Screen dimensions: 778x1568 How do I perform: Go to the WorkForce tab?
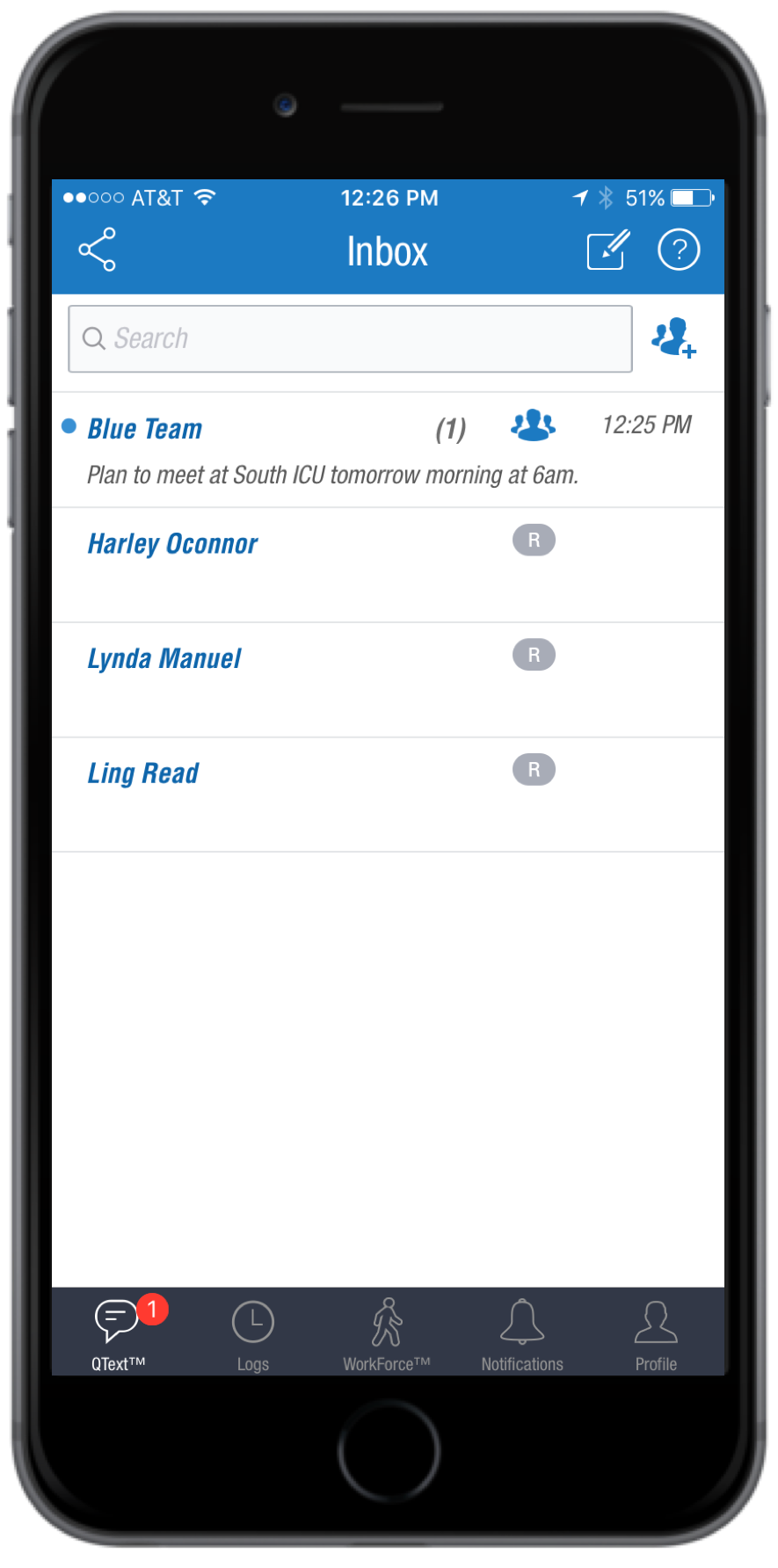coord(387,1332)
